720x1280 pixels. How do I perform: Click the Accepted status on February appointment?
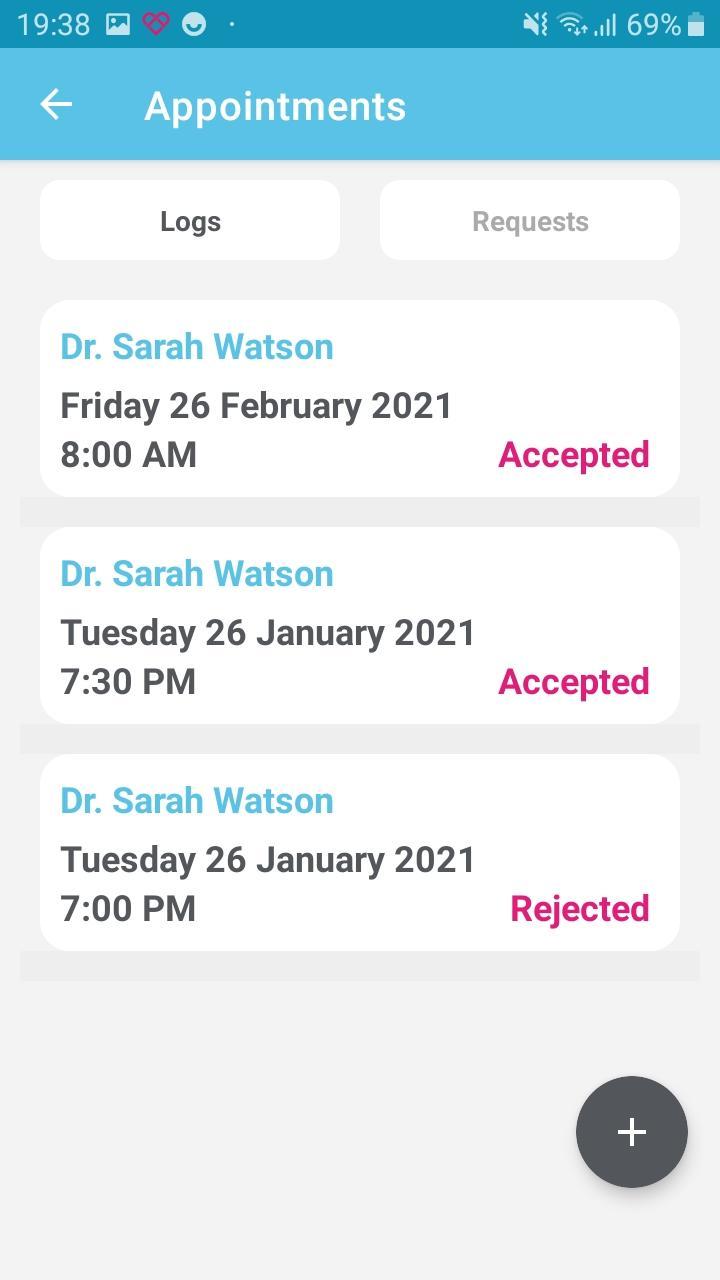coord(573,453)
